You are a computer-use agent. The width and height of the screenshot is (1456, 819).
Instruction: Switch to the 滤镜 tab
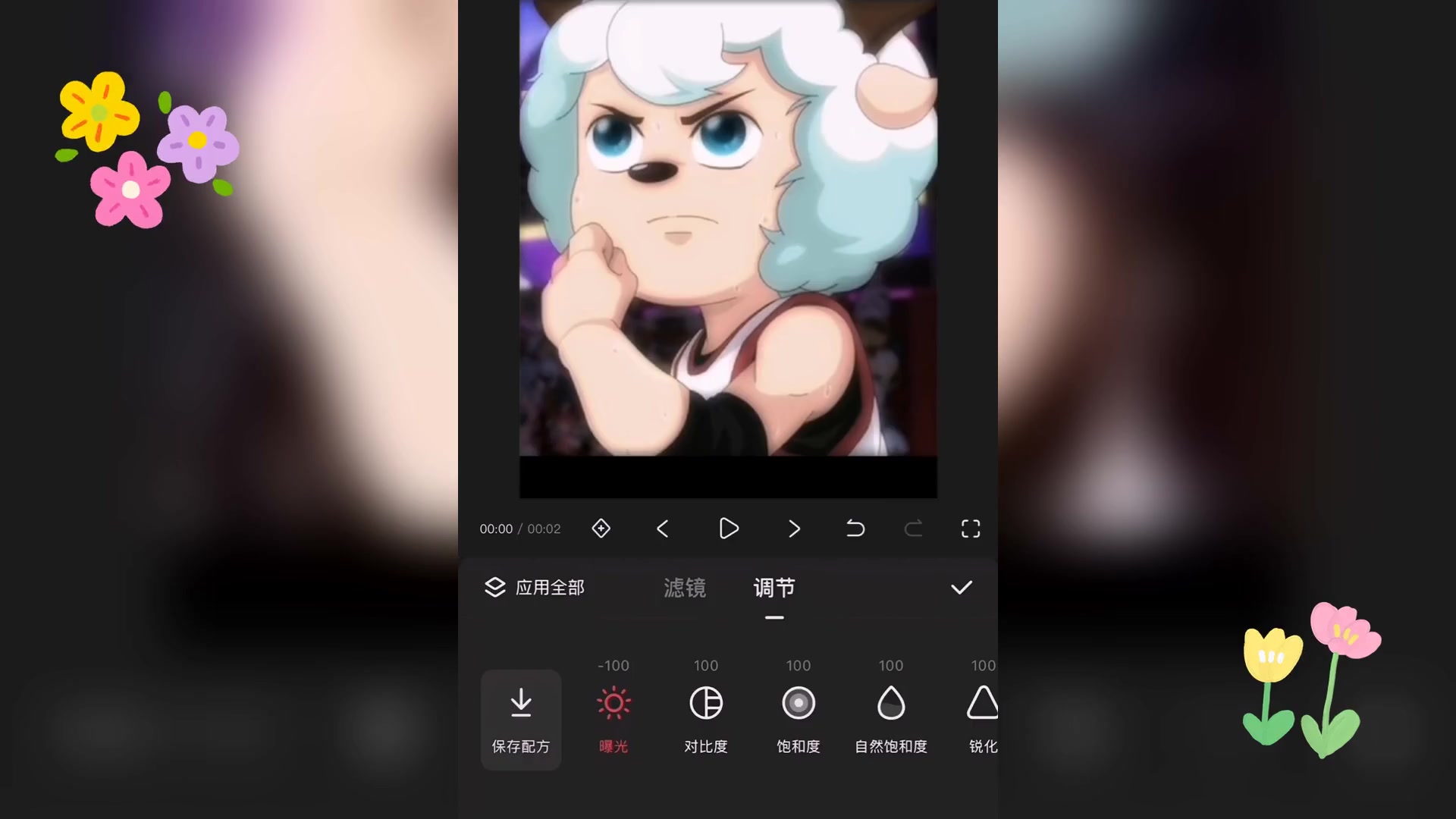685,588
